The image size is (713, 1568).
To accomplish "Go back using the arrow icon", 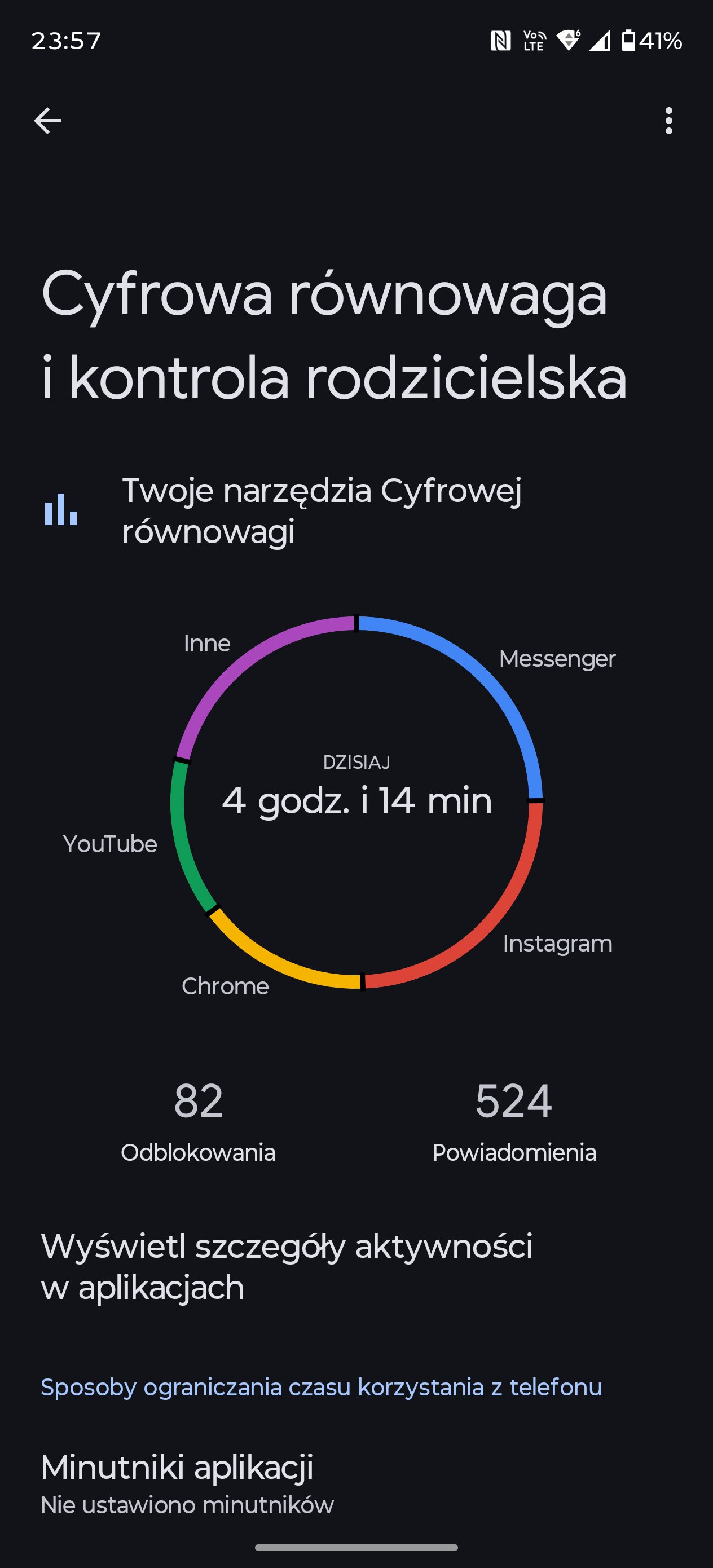I will coord(47,121).
